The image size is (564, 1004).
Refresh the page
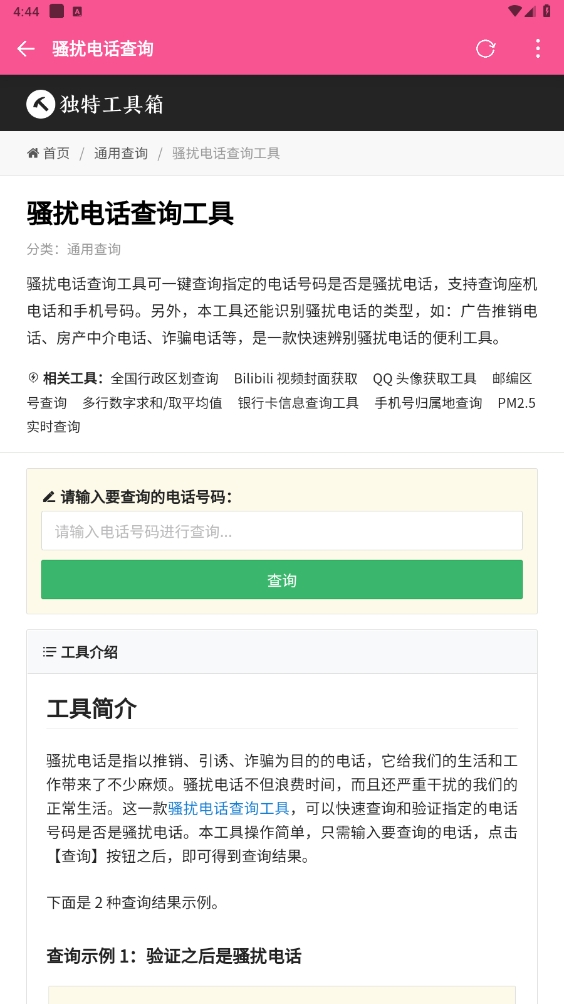coord(485,49)
